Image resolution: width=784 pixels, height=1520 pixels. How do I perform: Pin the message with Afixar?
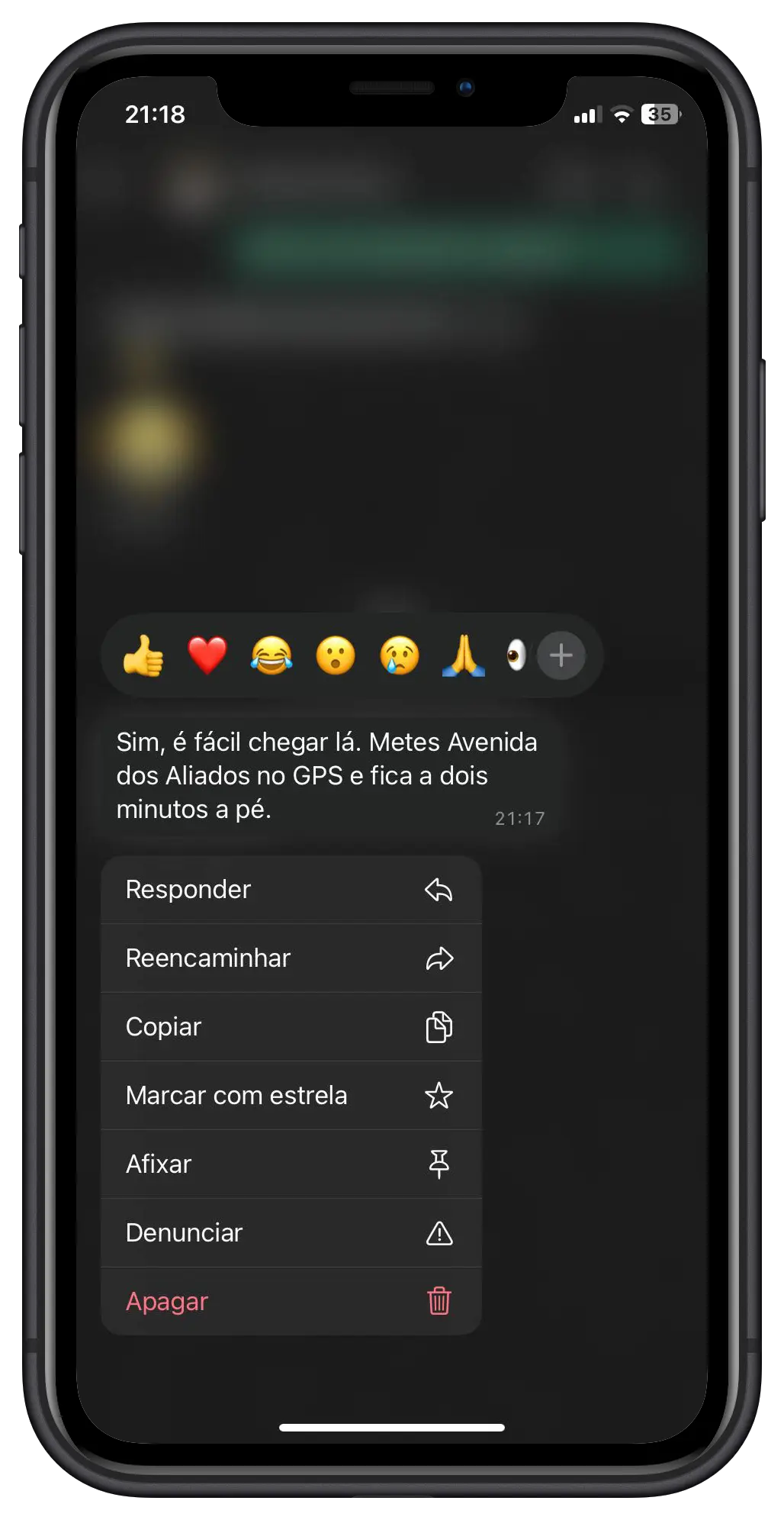(291, 1164)
